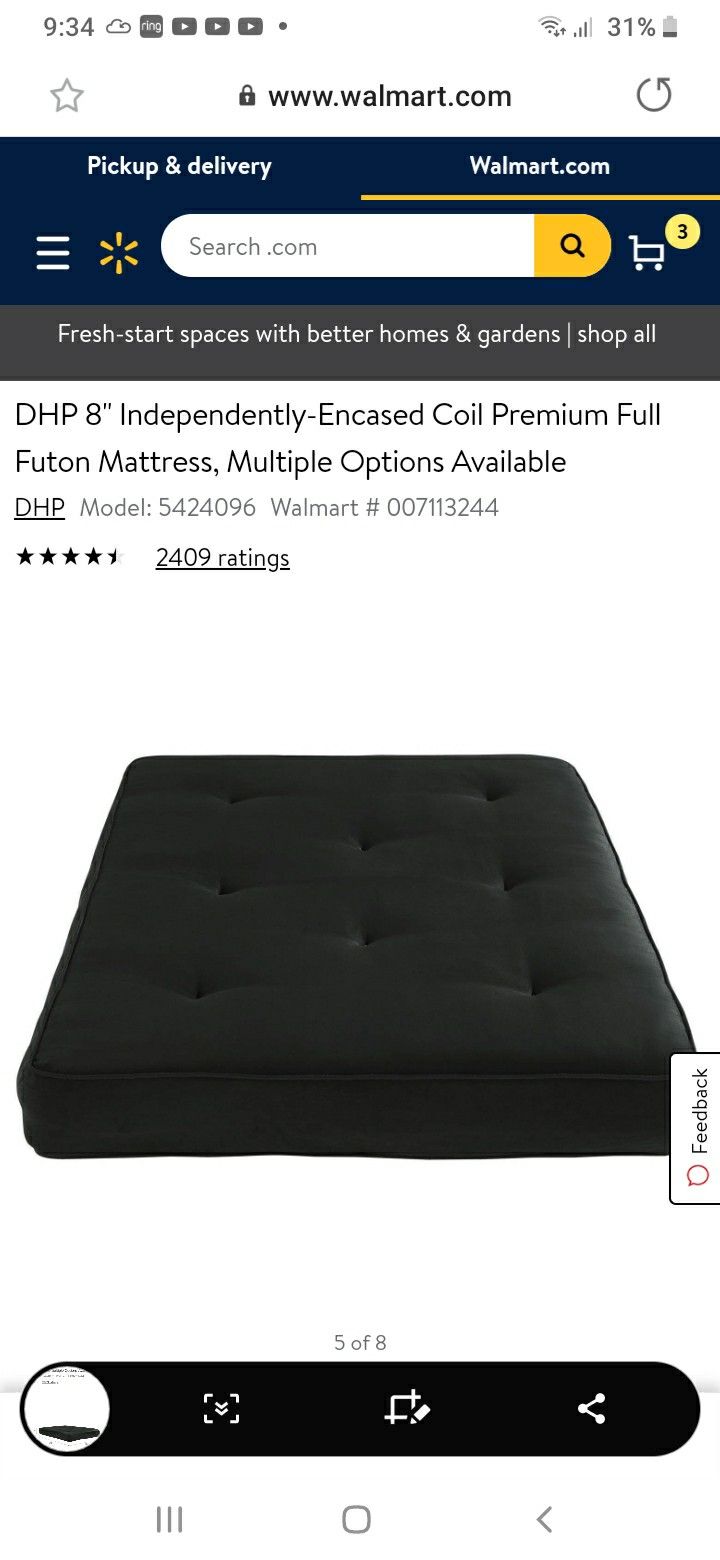
Task: Open the hamburger menu
Action: tap(53, 253)
